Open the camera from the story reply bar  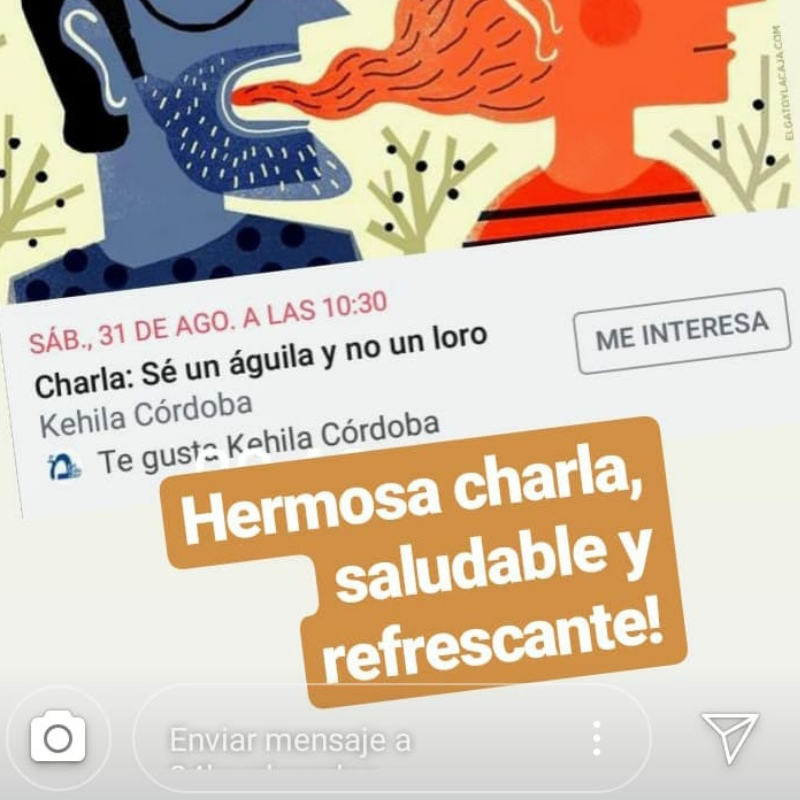pyautogui.click(x=58, y=738)
